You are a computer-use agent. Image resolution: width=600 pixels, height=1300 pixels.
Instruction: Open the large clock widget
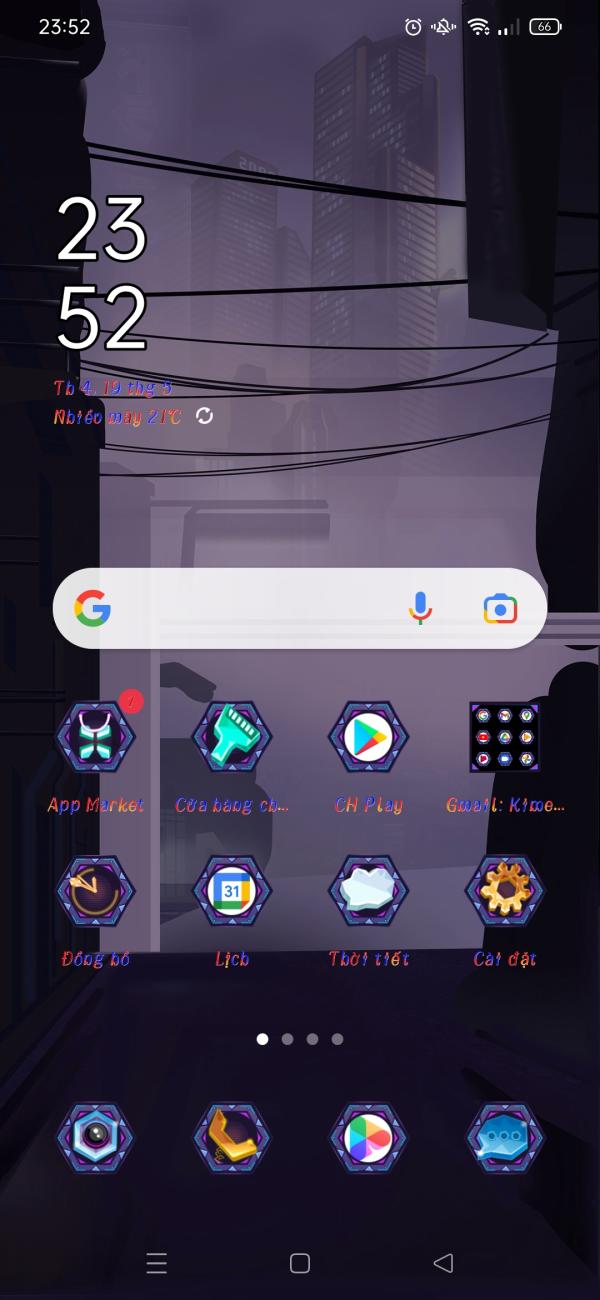click(102, 273)
